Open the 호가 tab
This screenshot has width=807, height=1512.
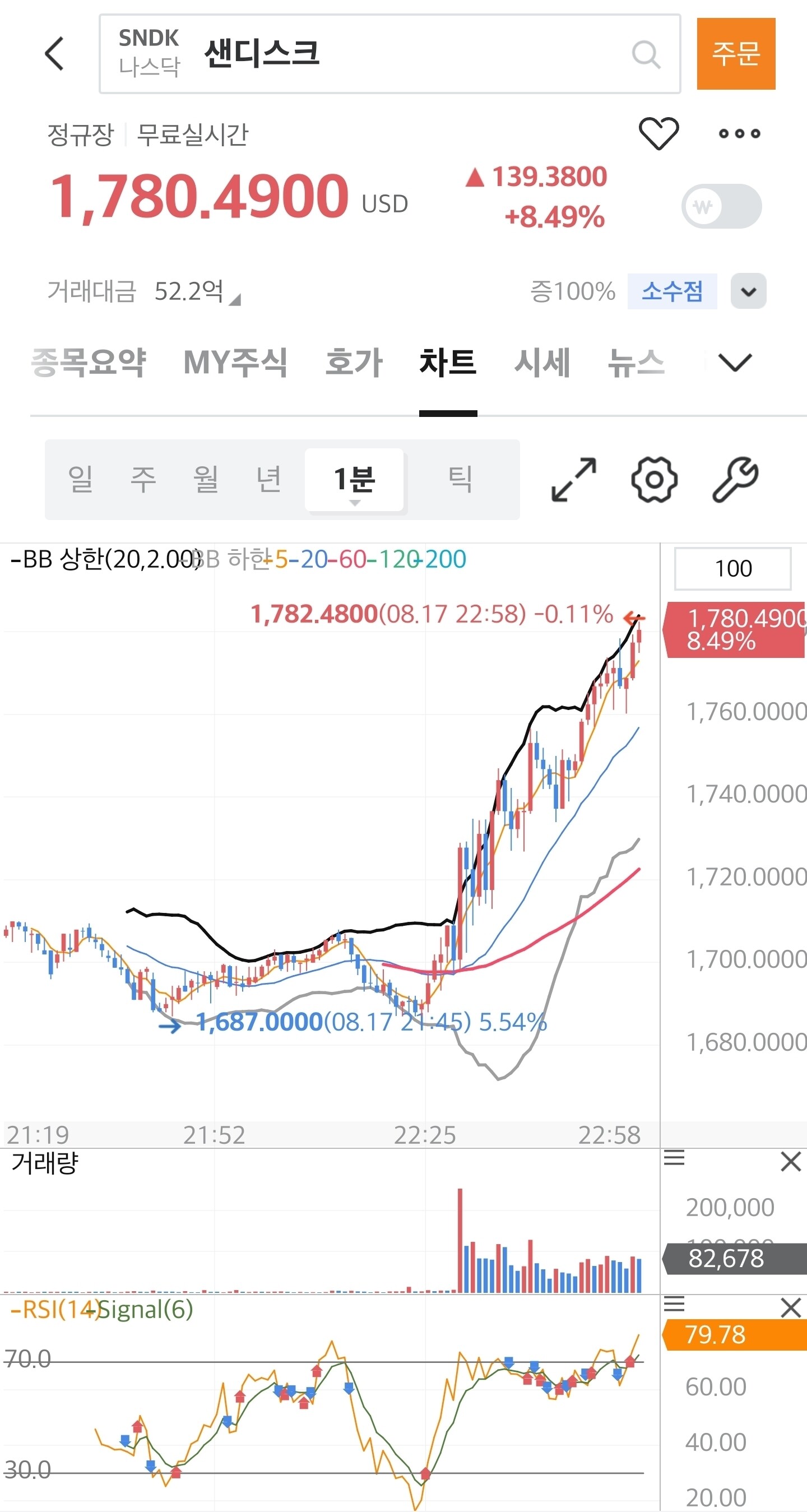point(354,361)
